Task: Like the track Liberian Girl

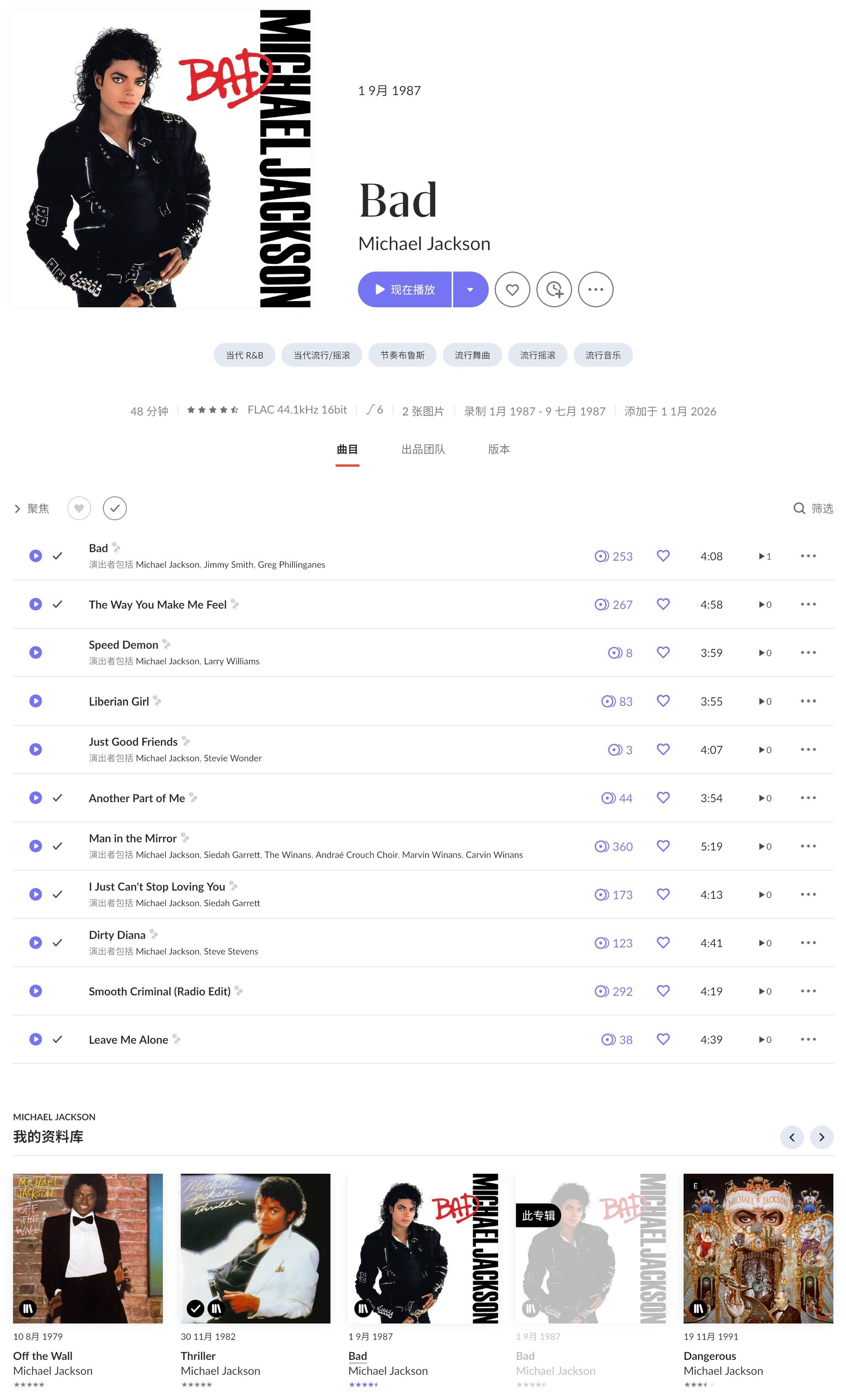Action: 663,701
